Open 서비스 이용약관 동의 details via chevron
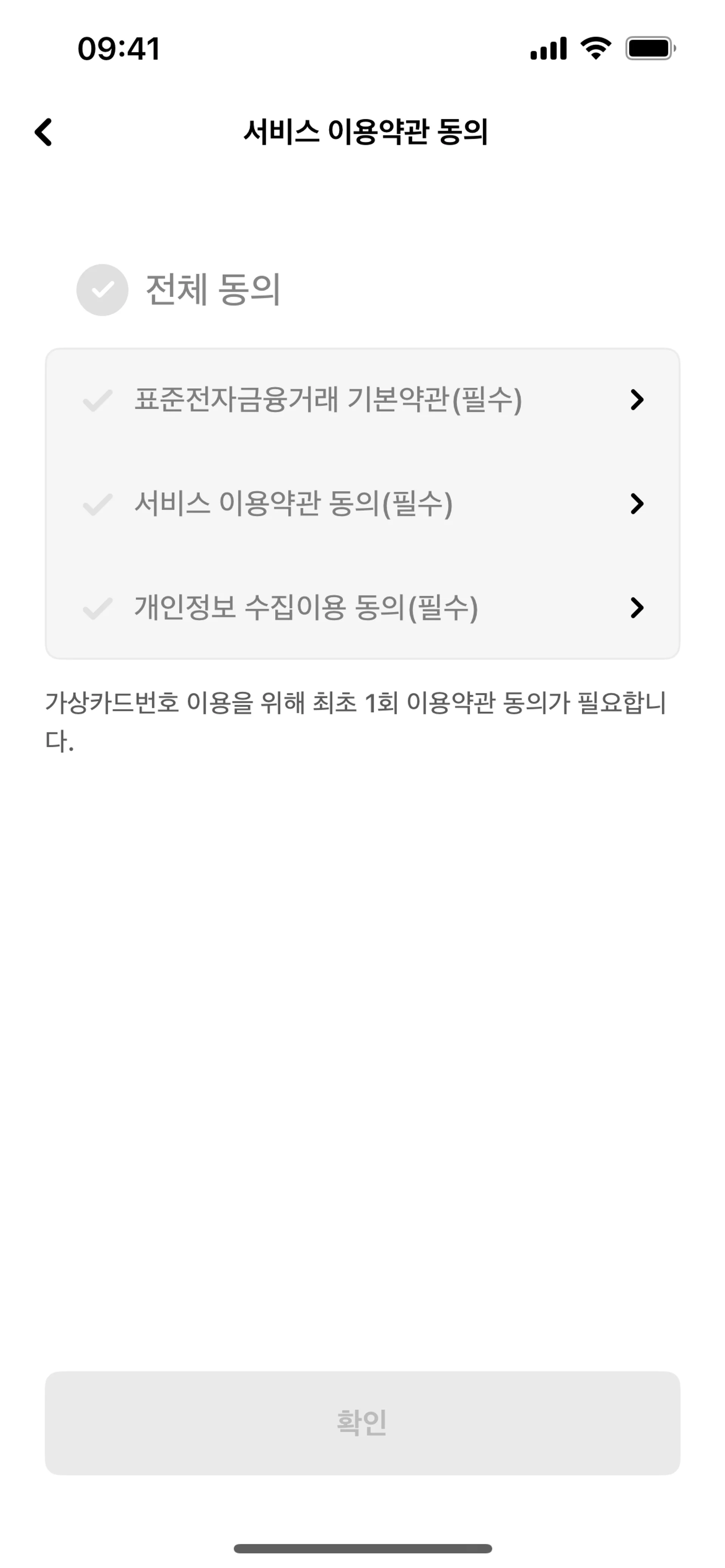The height and width of the screenshot is (1568, 725). (637, 504)
